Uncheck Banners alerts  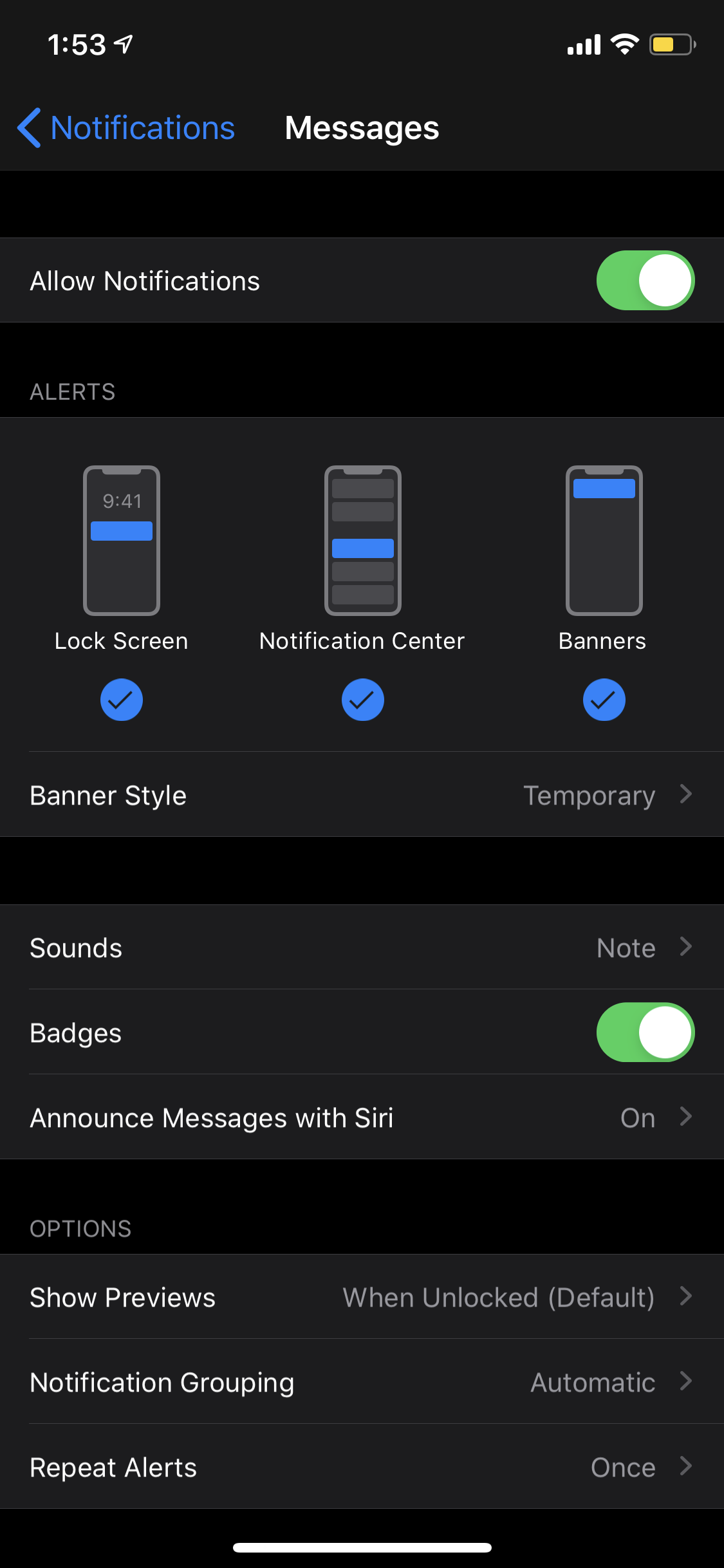[604, 700]
